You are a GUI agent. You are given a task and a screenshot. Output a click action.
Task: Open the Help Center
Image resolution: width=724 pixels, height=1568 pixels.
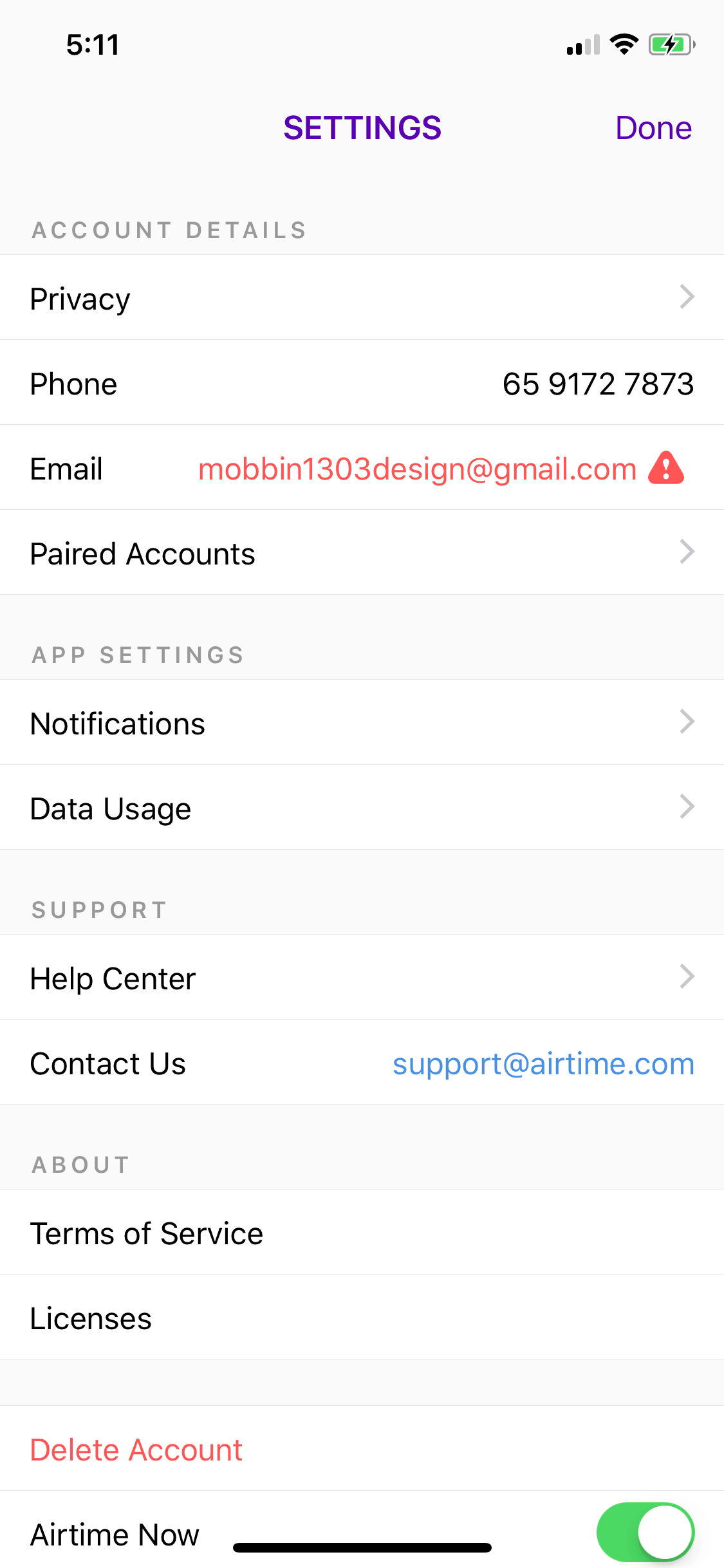click(x=362, y=977)
